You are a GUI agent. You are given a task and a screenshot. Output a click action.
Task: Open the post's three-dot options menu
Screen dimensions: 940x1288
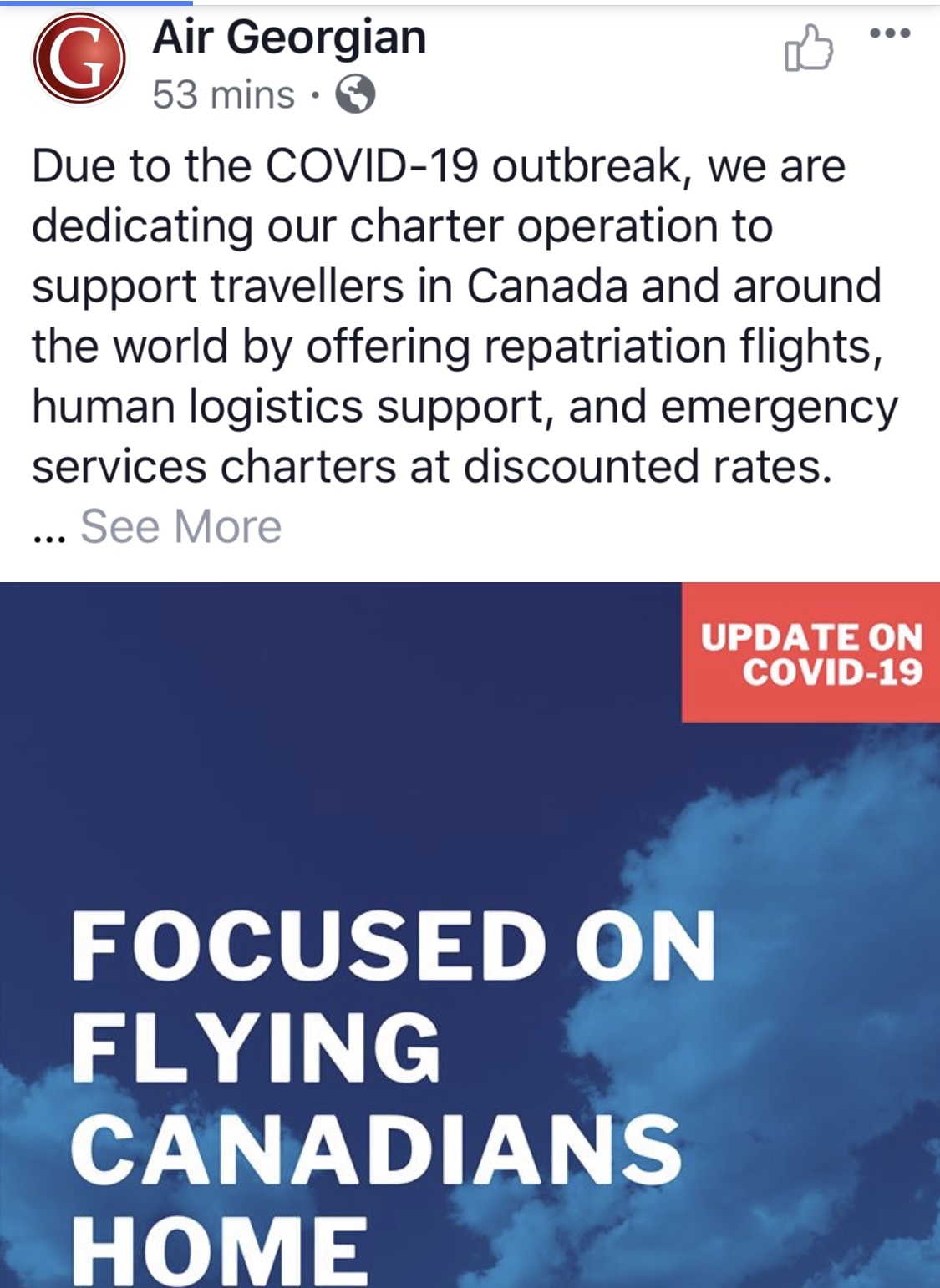point(889,34)
